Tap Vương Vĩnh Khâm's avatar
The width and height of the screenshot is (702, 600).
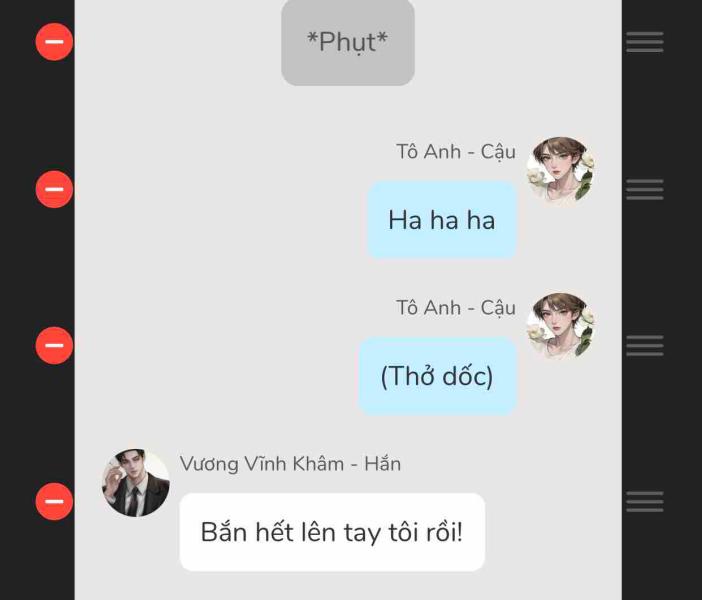[x=135, y=483]
